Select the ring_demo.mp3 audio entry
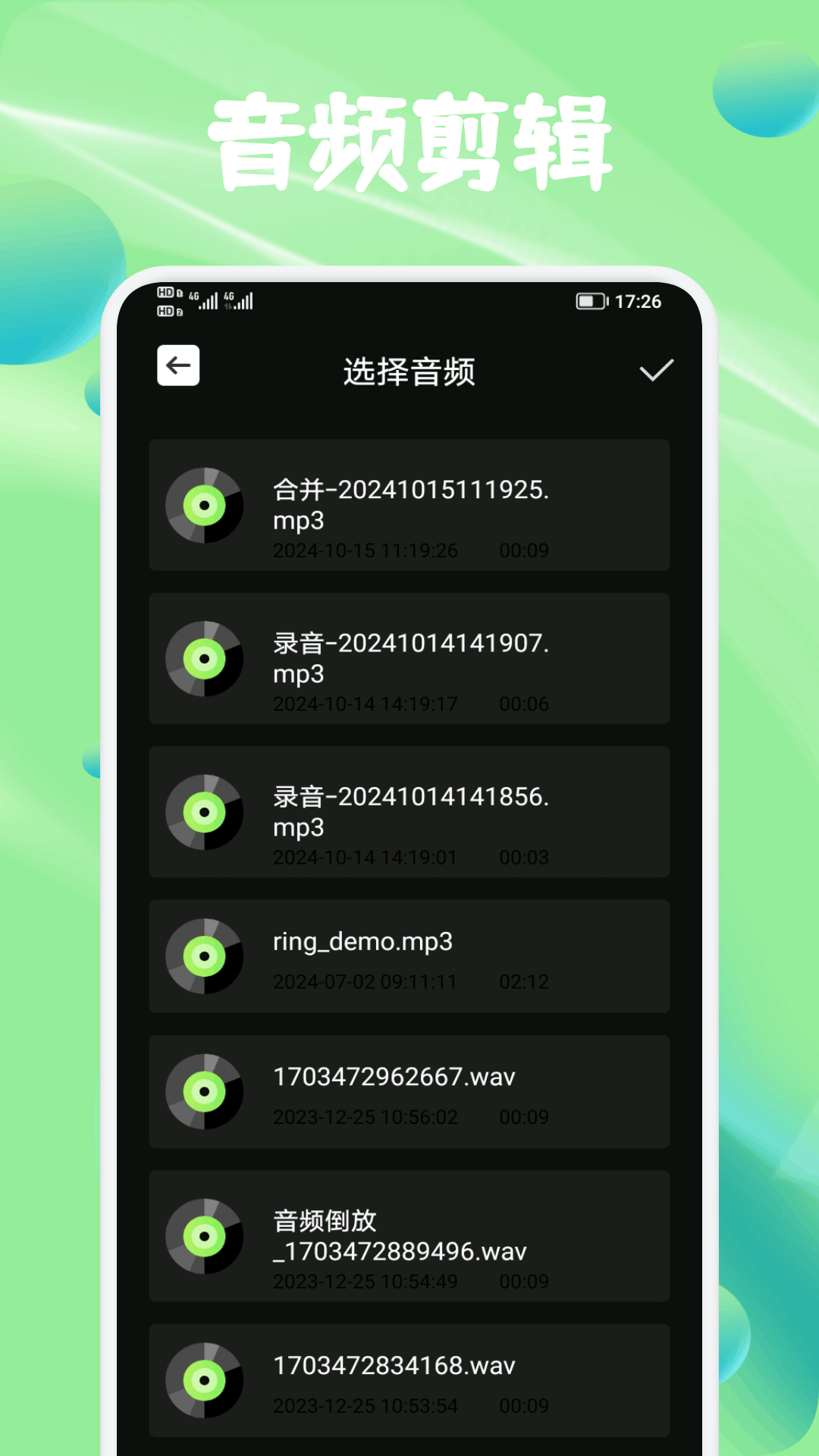The image size is (819, 1456). click(409, 956)
